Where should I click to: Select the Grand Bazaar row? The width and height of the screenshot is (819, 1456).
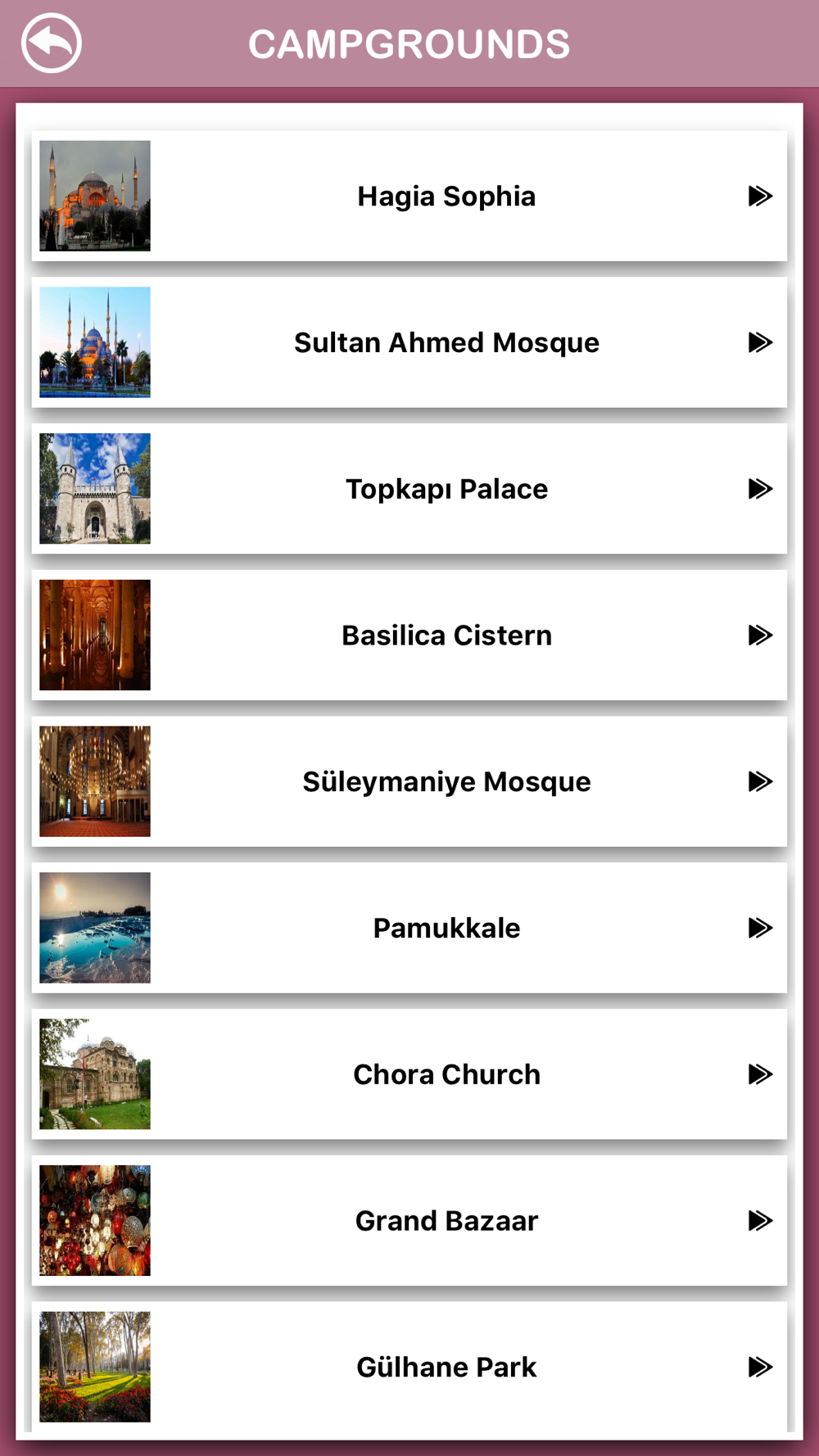click(409, 1220)
